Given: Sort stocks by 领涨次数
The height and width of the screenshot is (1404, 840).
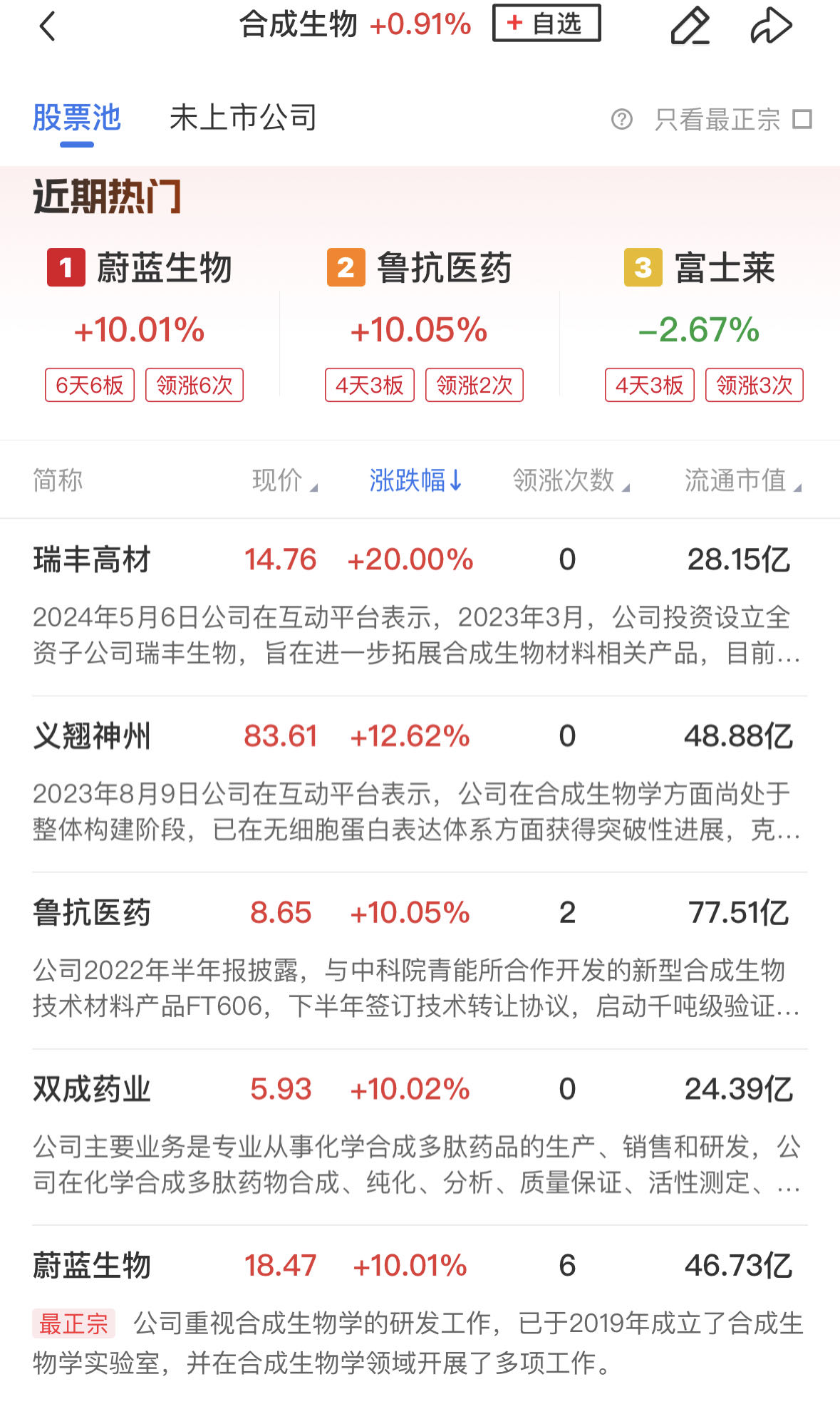Looking at the screenshot, I should [x=570, y=480].
